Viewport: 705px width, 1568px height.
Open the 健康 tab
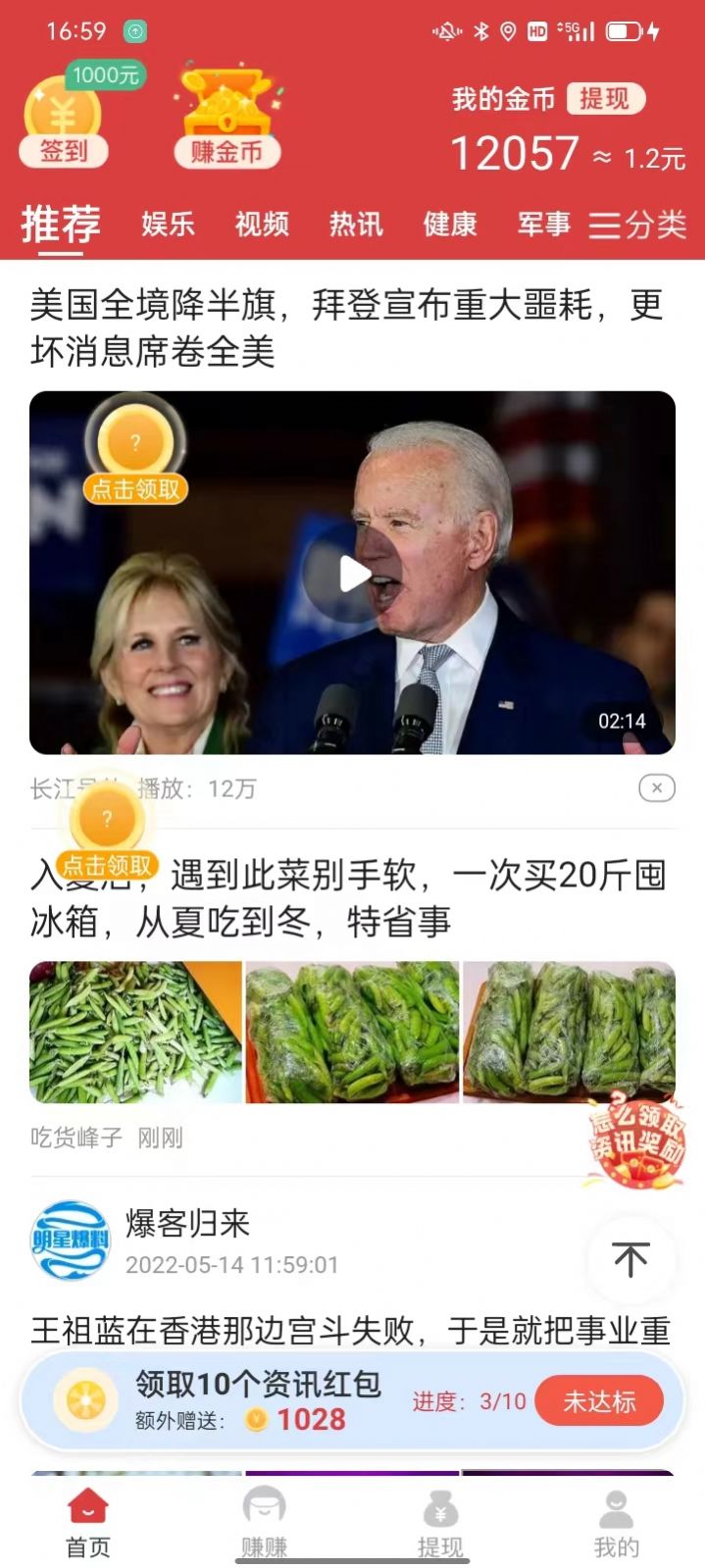pos(450,225)
